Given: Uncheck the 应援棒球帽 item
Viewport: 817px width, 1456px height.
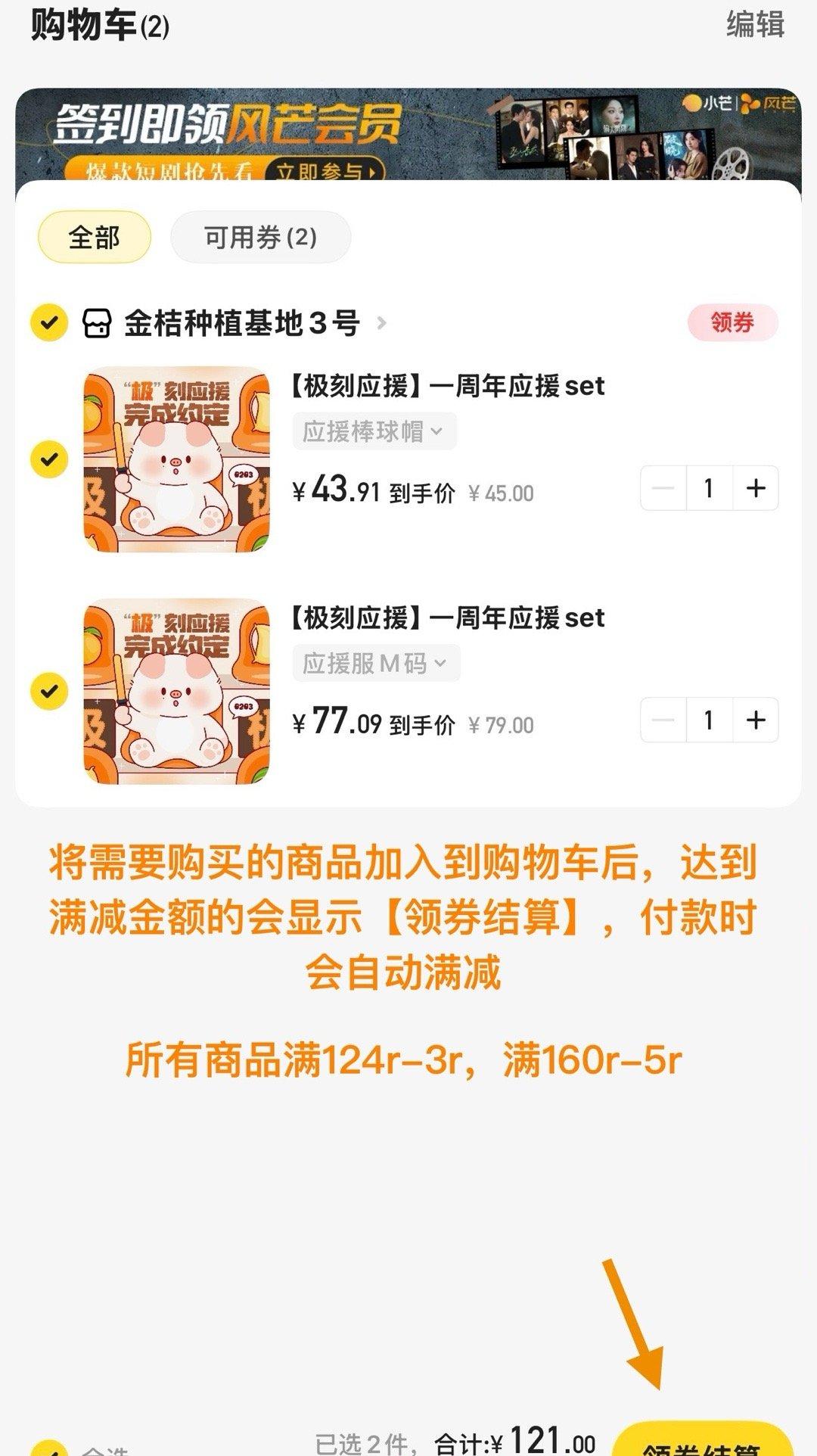Looking at the screenshot, I should pos(49,459).
